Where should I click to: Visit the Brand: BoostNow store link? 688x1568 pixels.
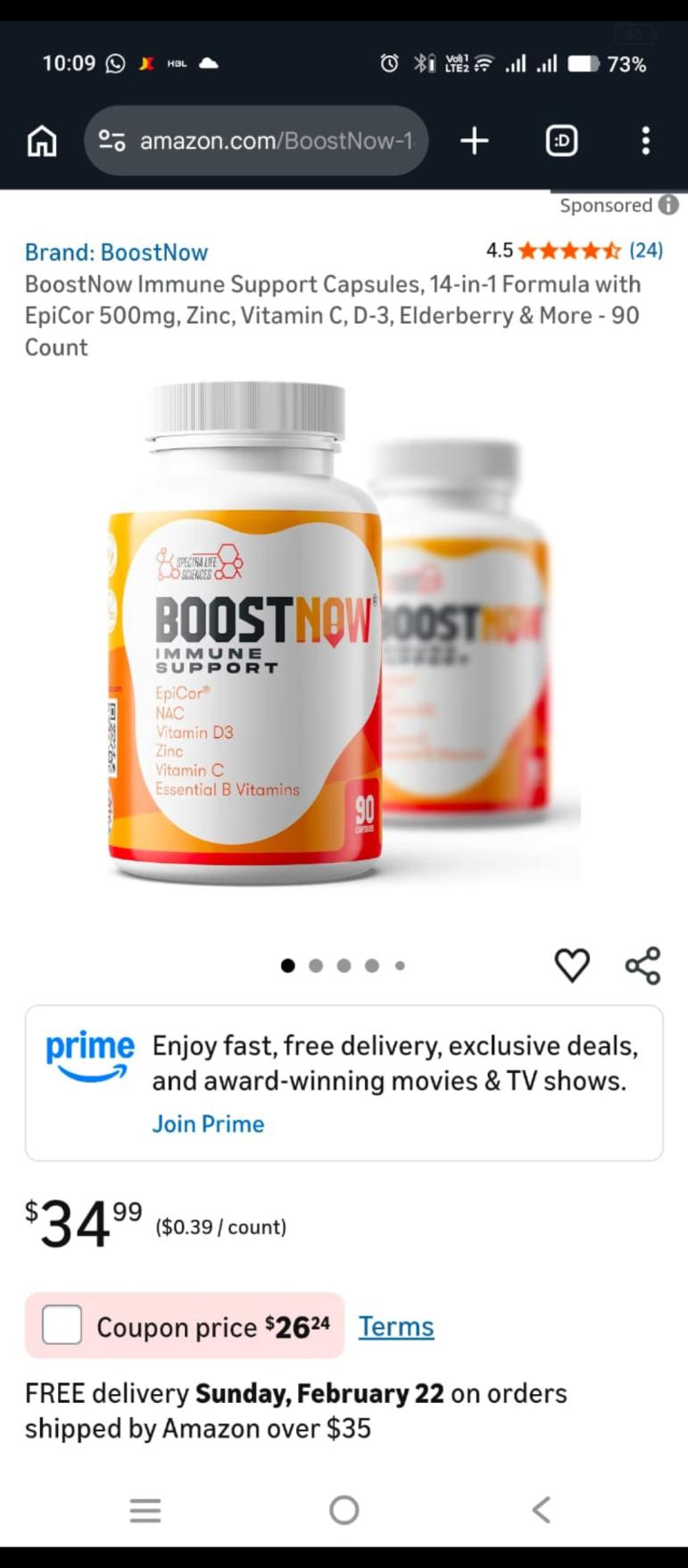[x=116, y=253]
